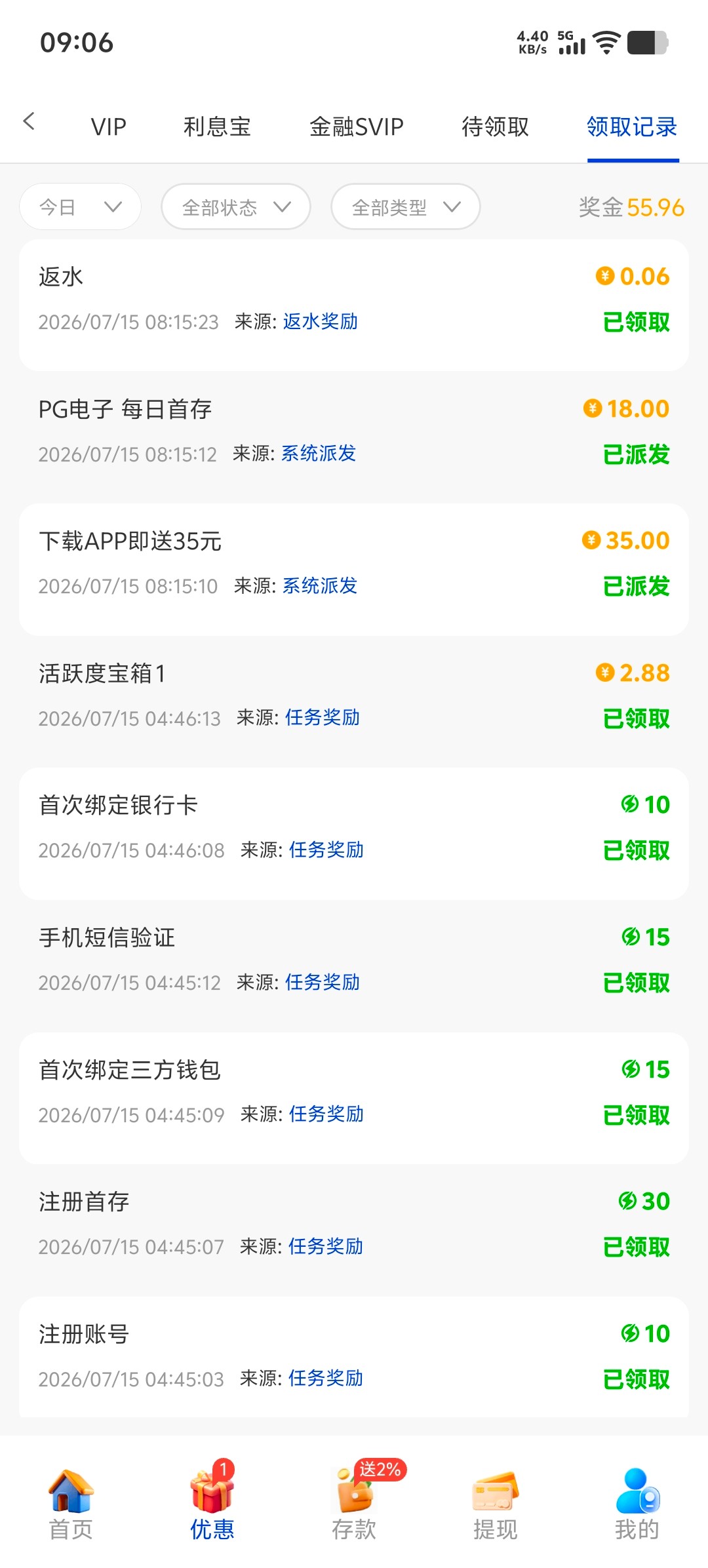Open the 全部状态 status filter
The height and width of the screenshot is (1568, 708).
tap(236, 207)
